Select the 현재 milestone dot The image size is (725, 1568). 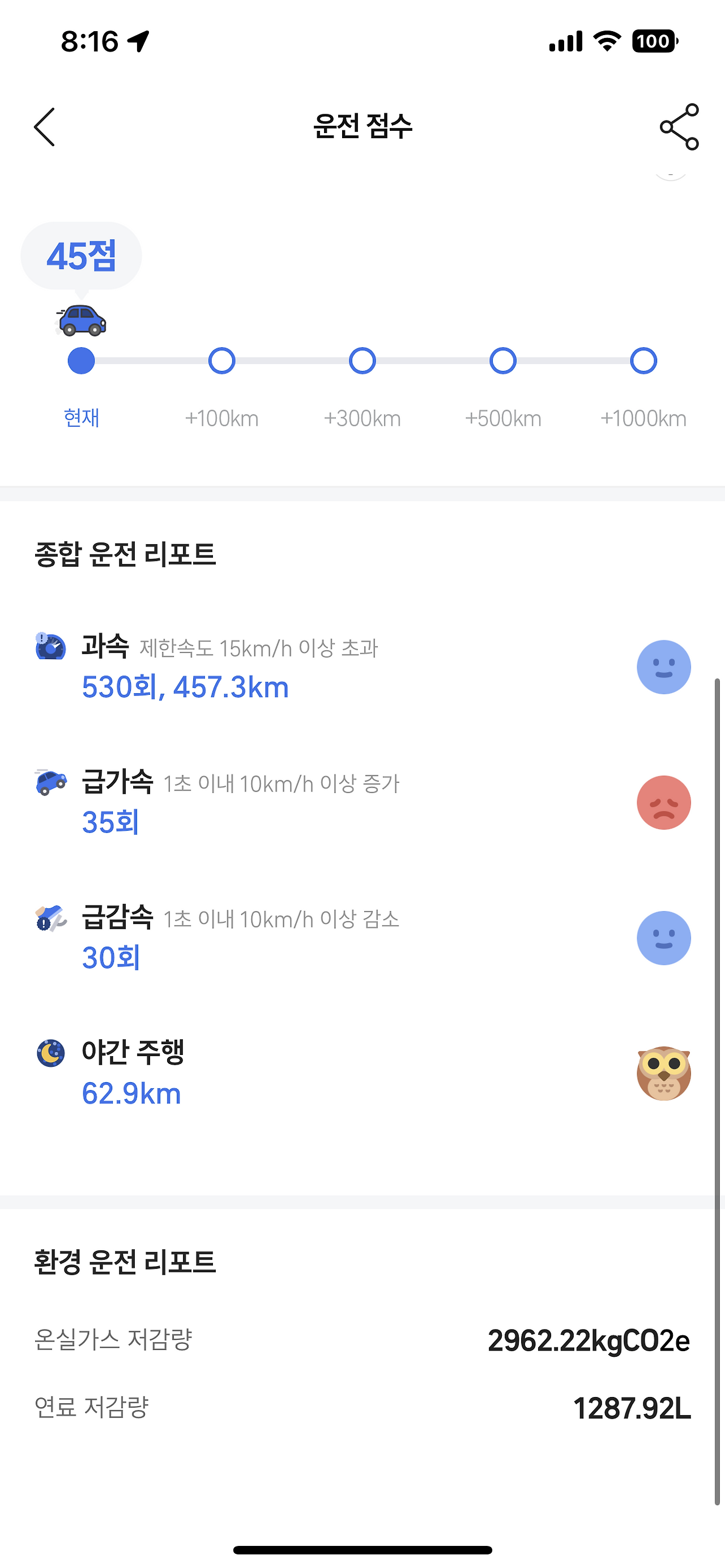point(81,360)
